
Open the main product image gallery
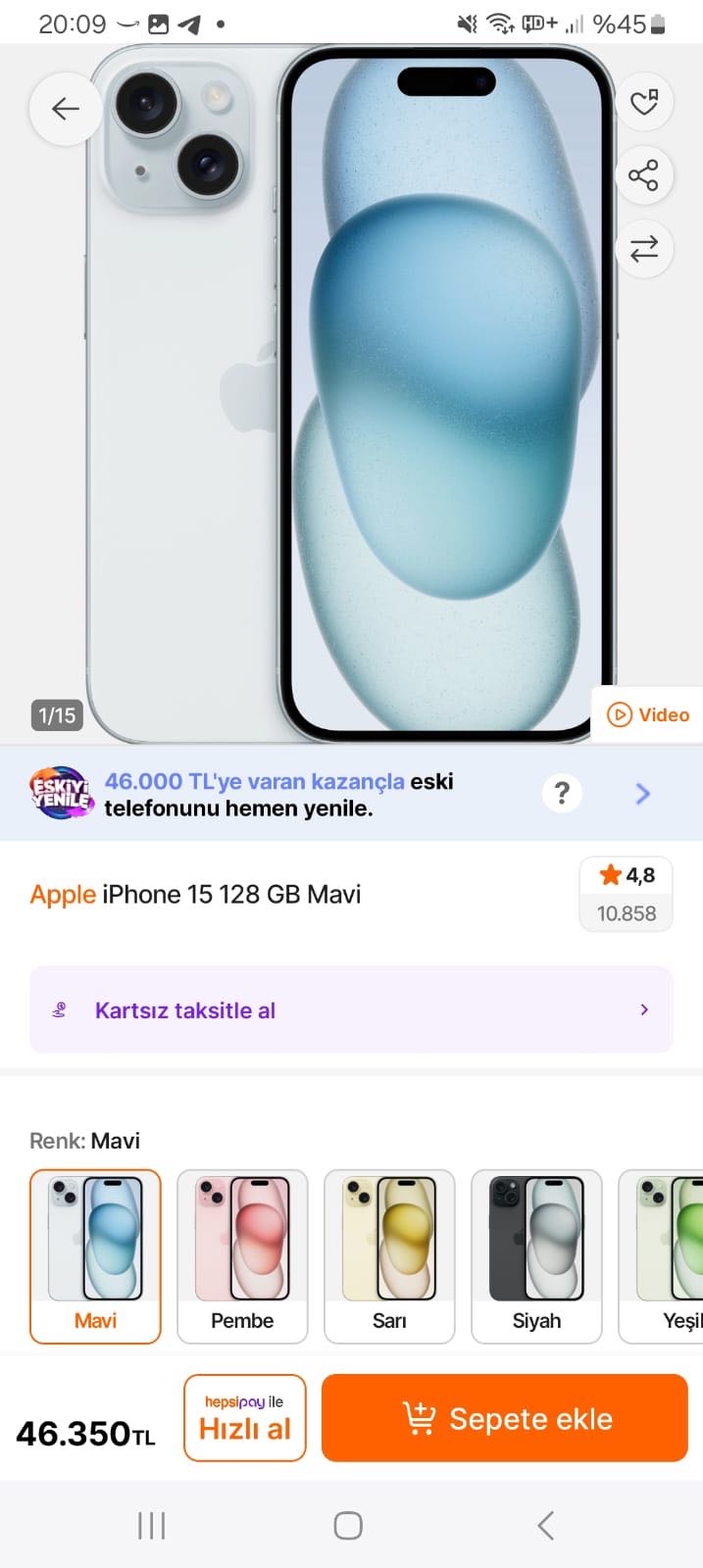click(x=353, y=392)
